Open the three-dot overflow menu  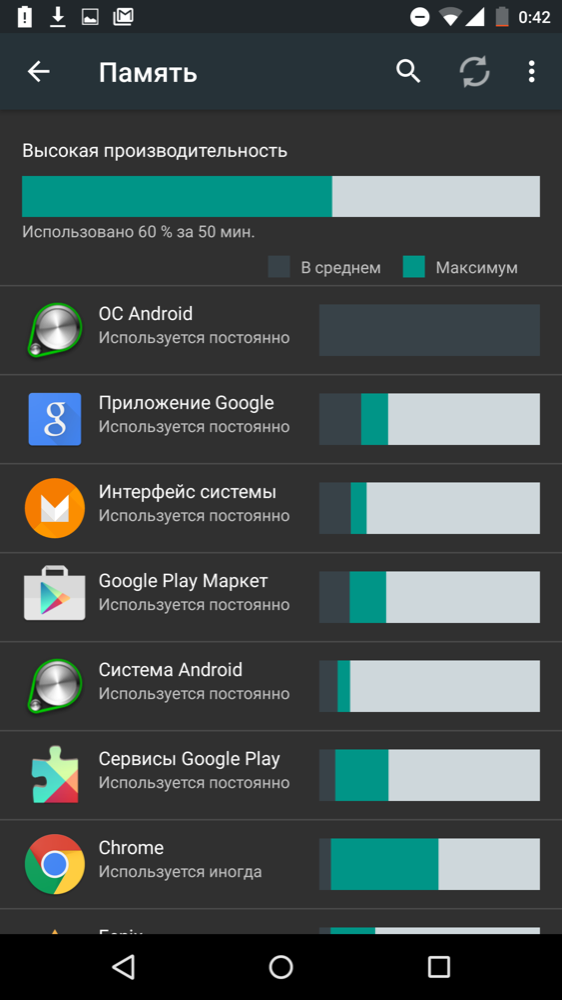tap(531, 71)
